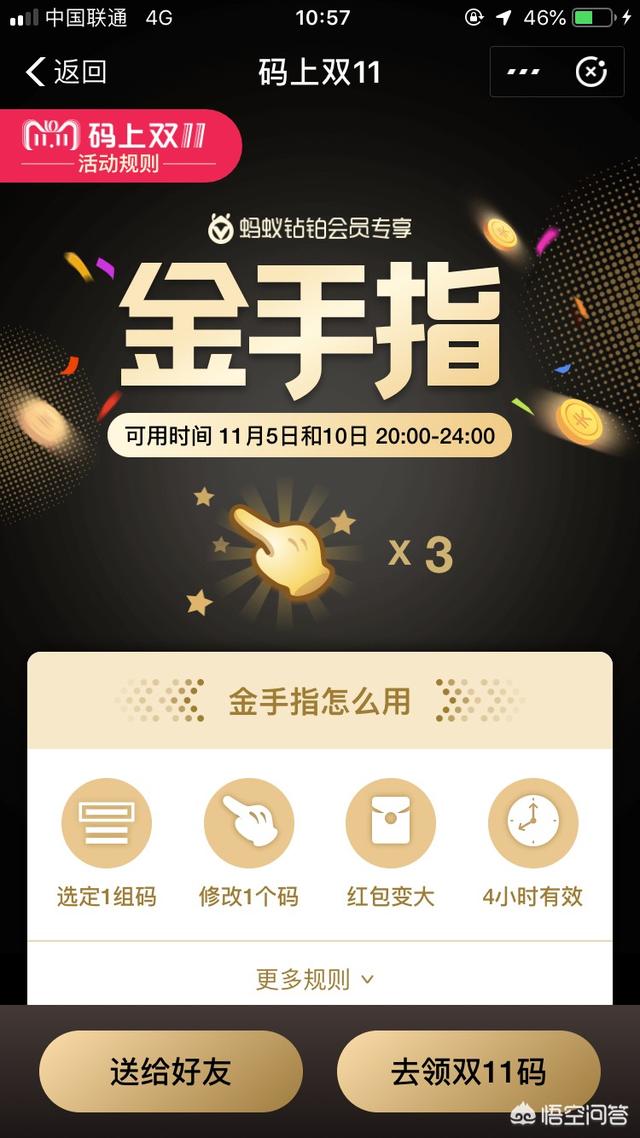Tap 去领双11码 button

pos(468,1072)
